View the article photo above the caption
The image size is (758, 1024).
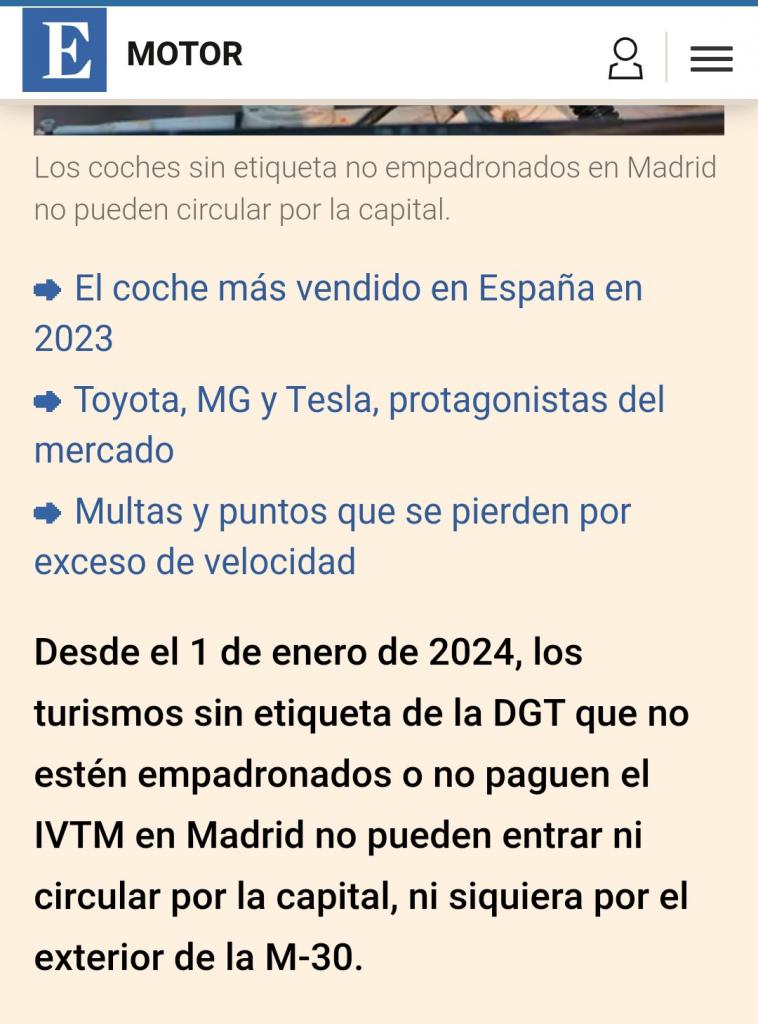[378, 120]
